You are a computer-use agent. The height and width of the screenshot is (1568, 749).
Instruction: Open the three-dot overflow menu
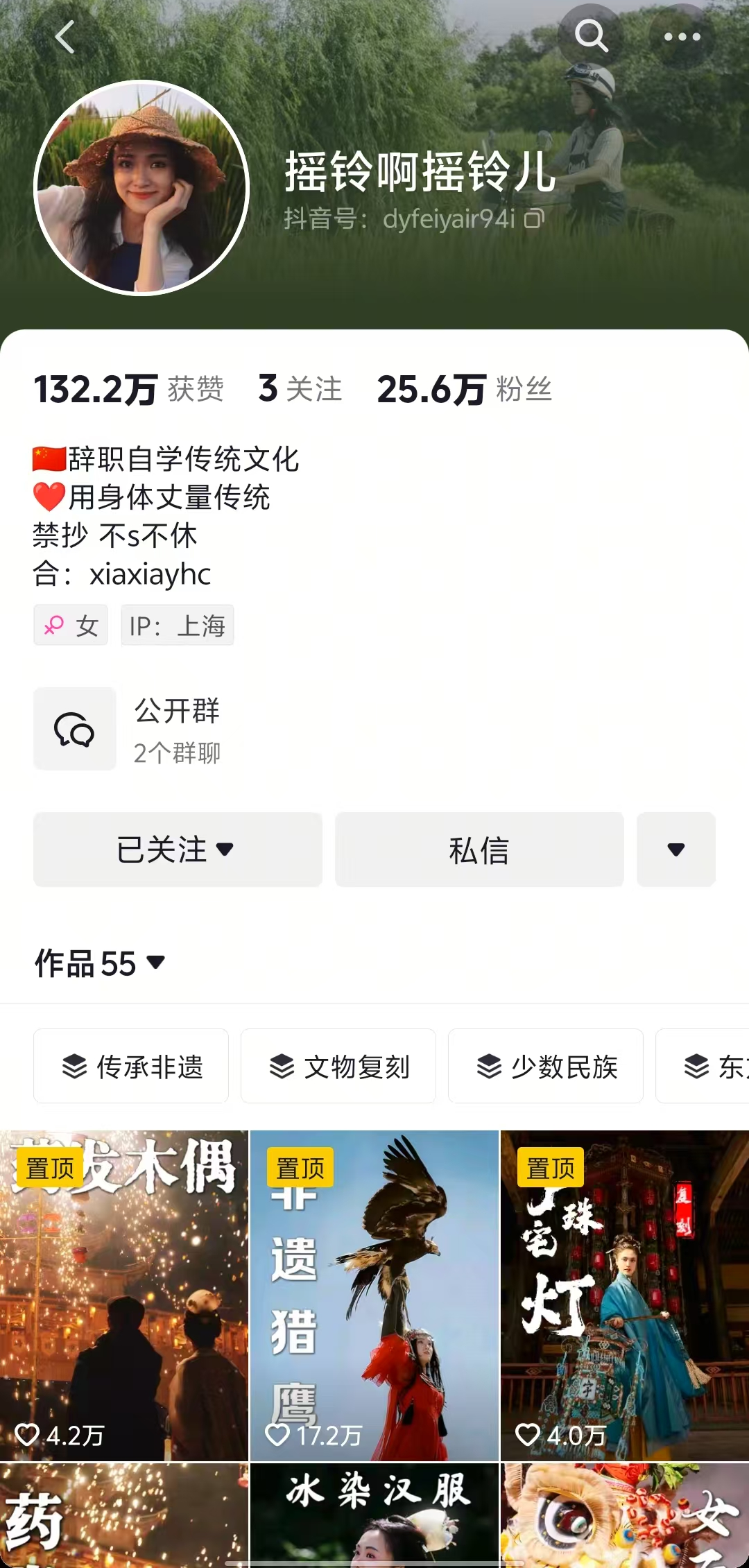682,37
